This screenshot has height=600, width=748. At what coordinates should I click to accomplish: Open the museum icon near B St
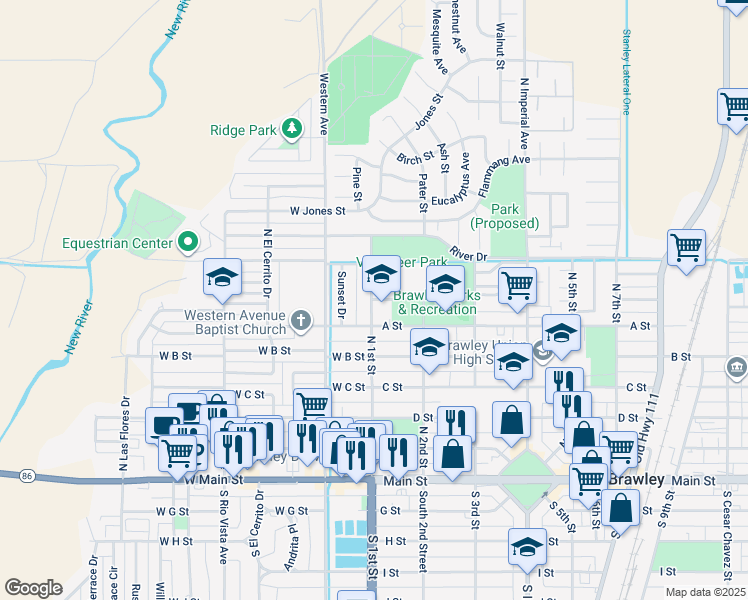click(x=736, y=368)
